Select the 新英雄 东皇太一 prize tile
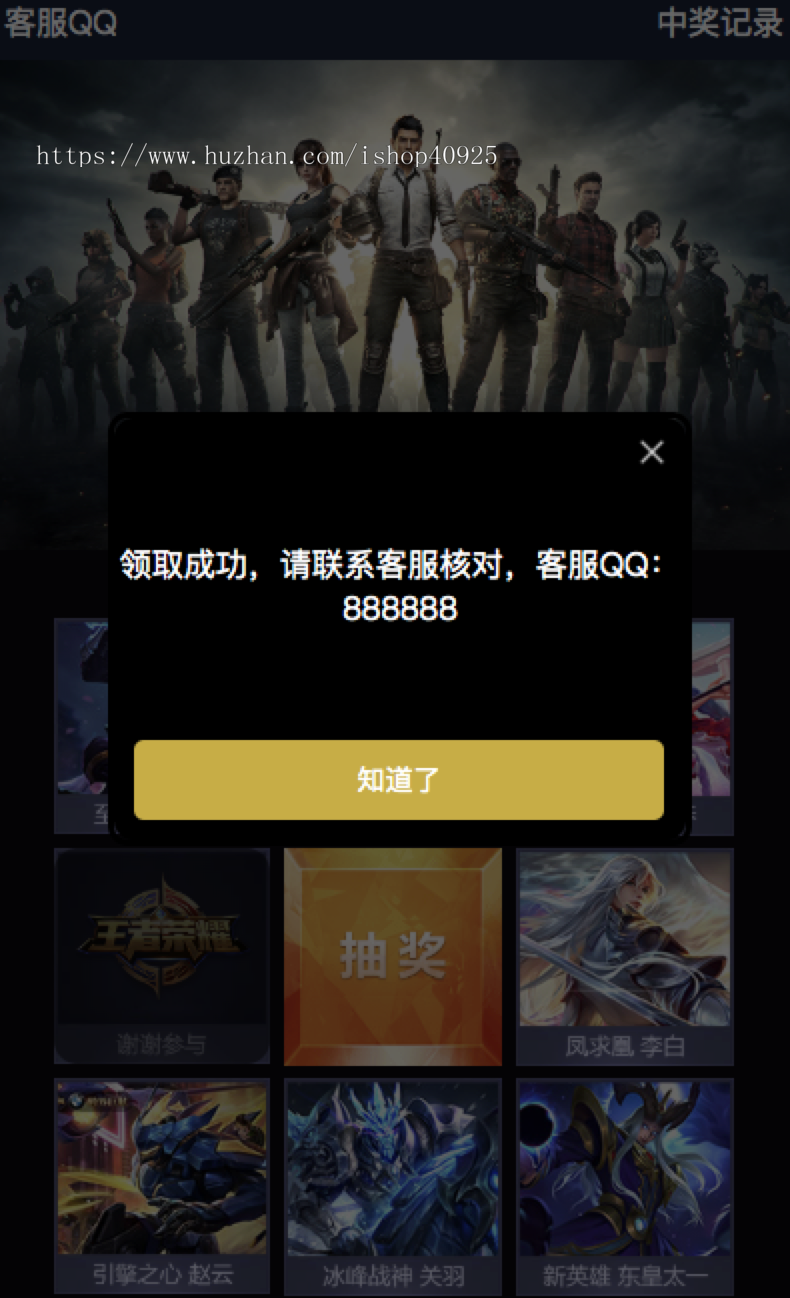Viewport: 790px width, 1298px height. tap(625, 1186)
